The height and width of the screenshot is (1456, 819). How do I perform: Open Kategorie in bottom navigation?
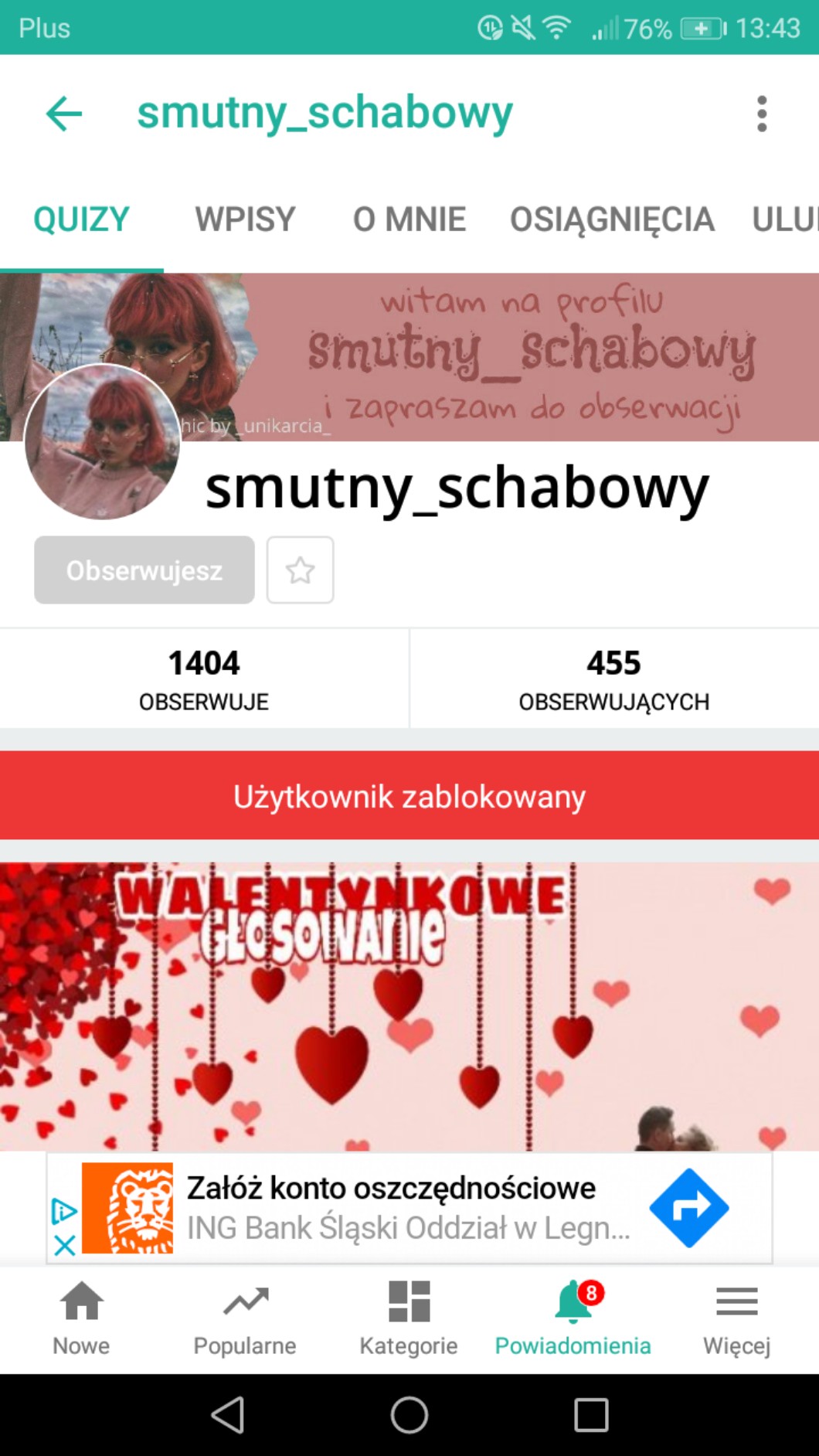click(x=409, y=1318)
